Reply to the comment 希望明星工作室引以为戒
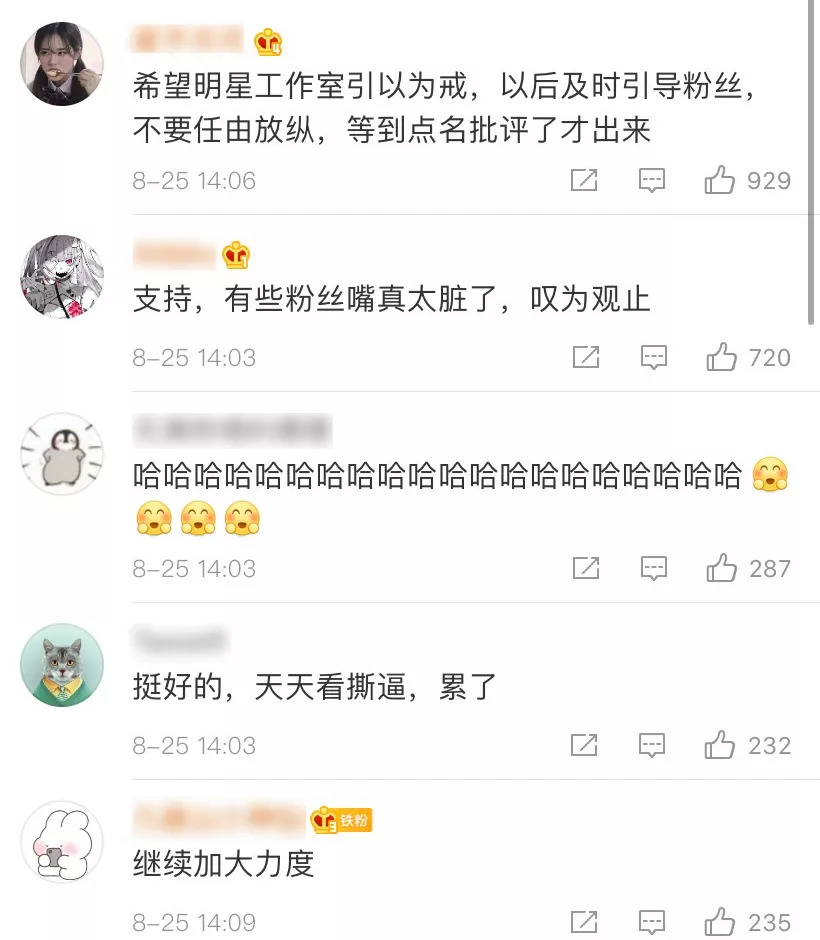The height and width of the screenshot is (940, 820). click(652, 180)
